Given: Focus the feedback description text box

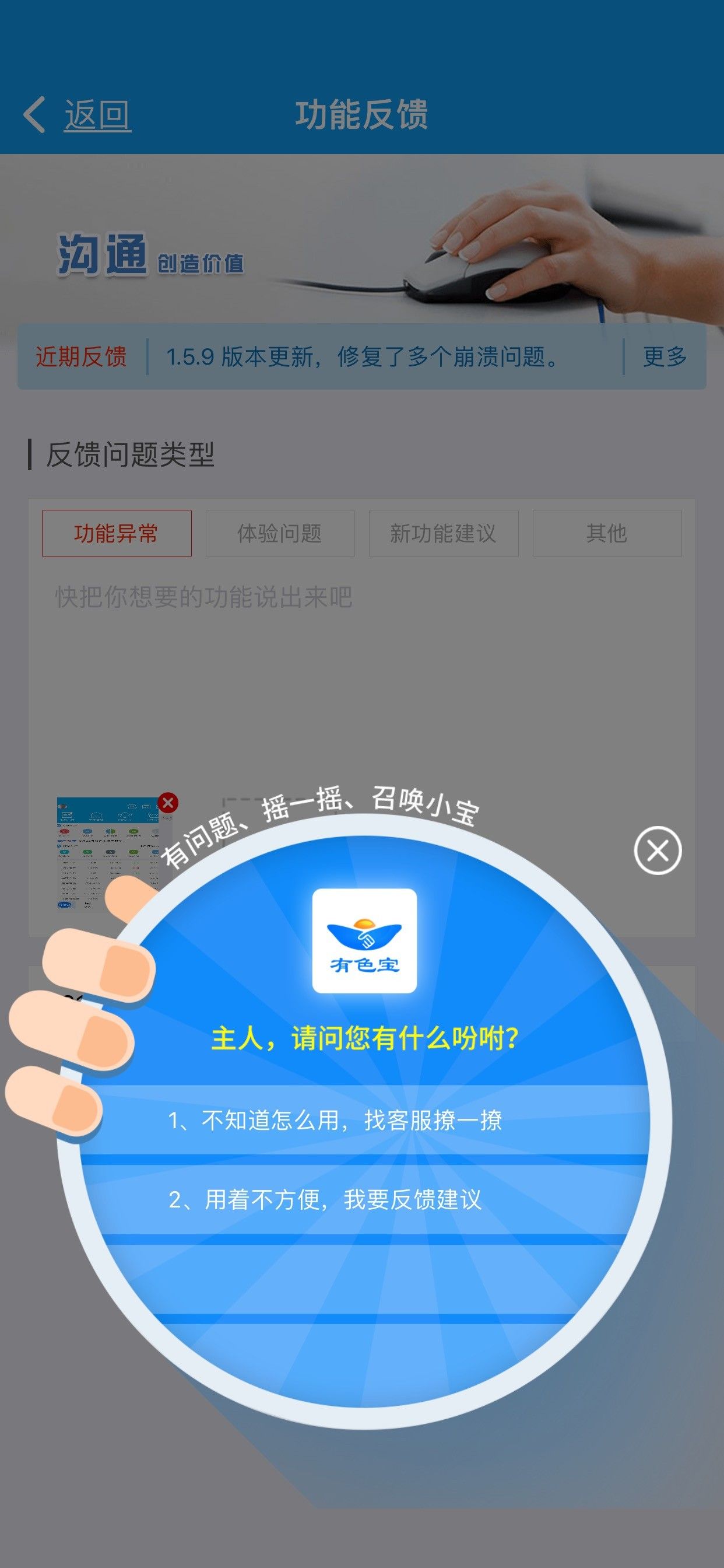Looking at the screenshot, I should point(361,670).
